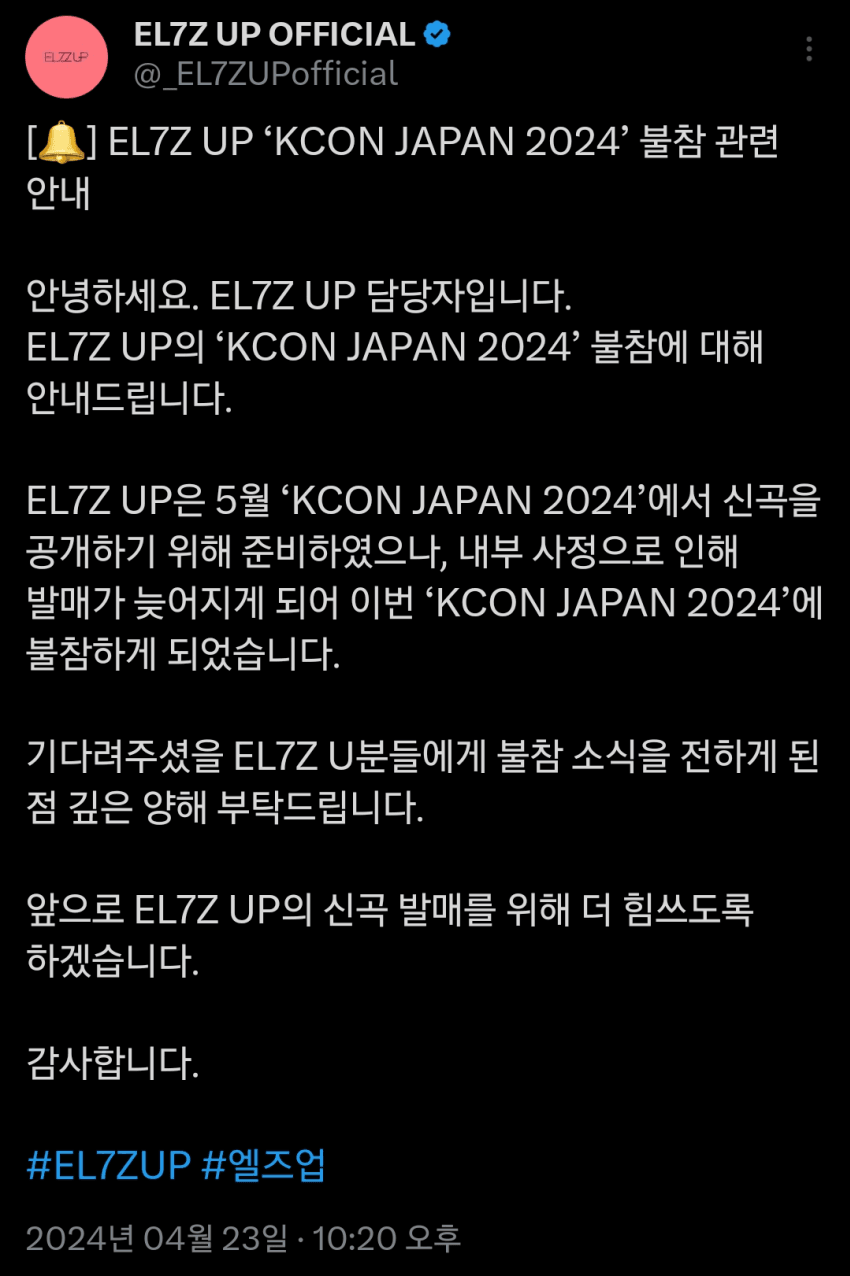Open the tweet's overflow menu

(x=809, y=49)
